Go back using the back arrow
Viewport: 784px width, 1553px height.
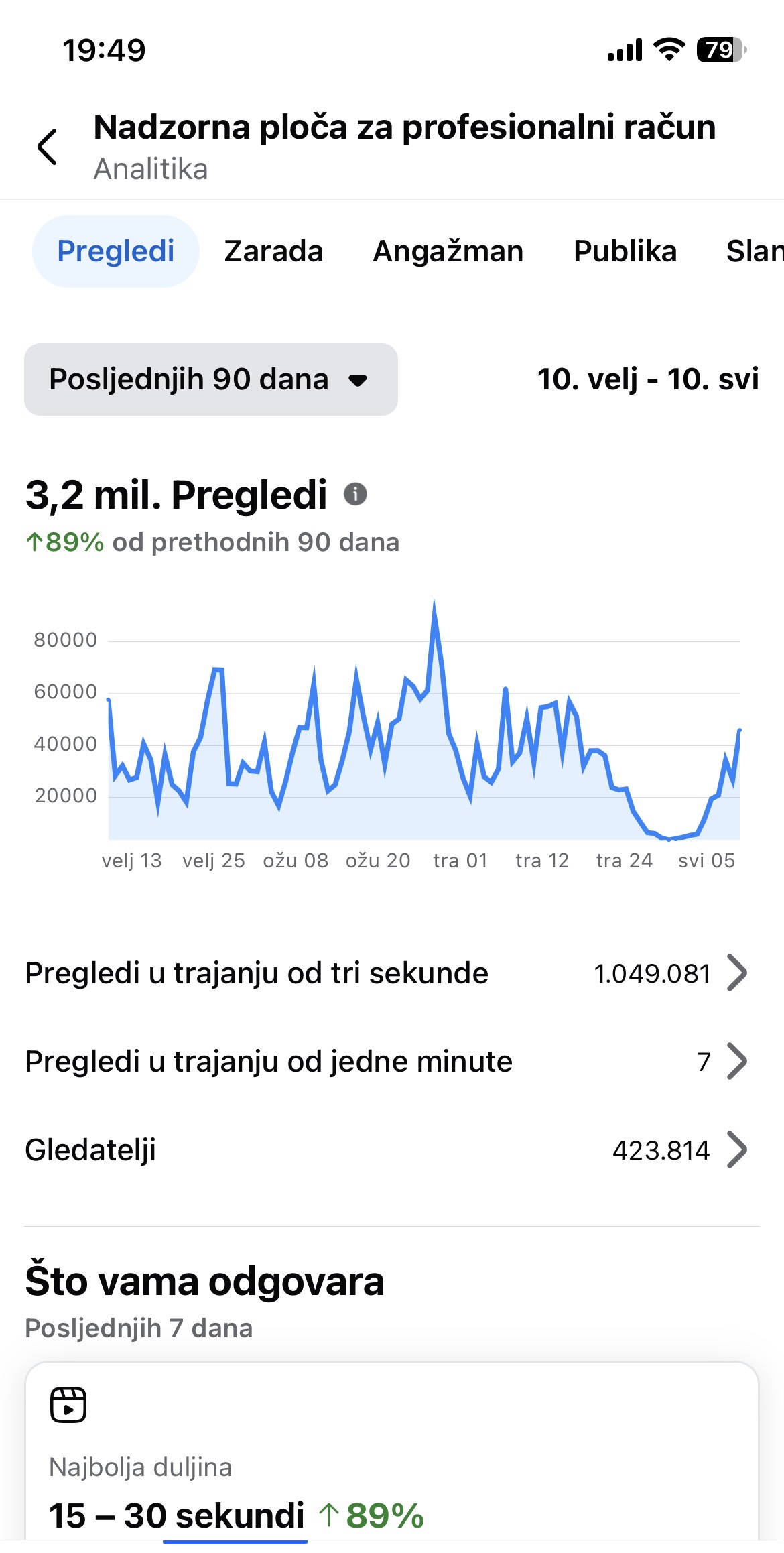tap(47, 147)
